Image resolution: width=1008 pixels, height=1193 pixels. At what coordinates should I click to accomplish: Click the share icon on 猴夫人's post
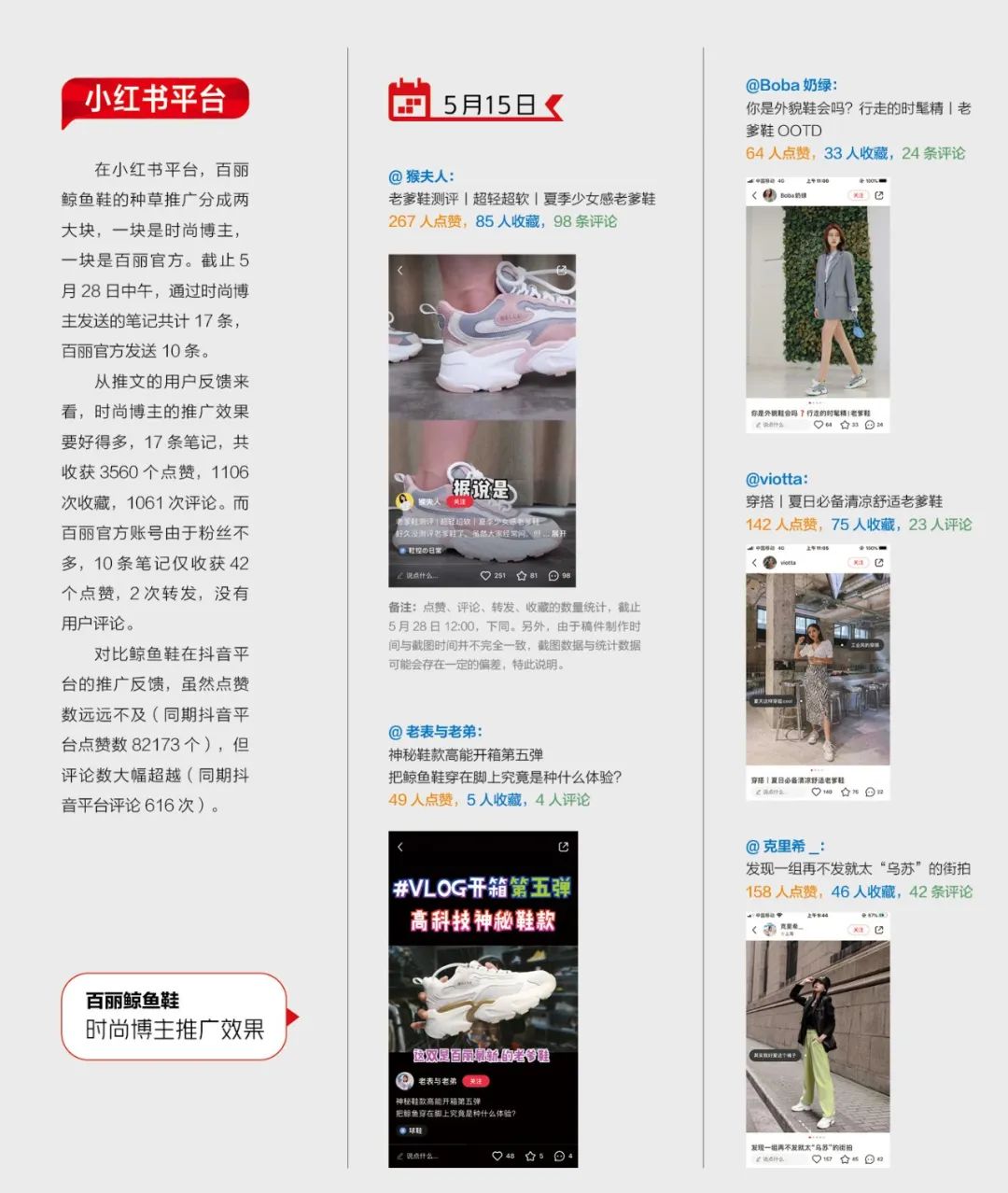(563, 271)
